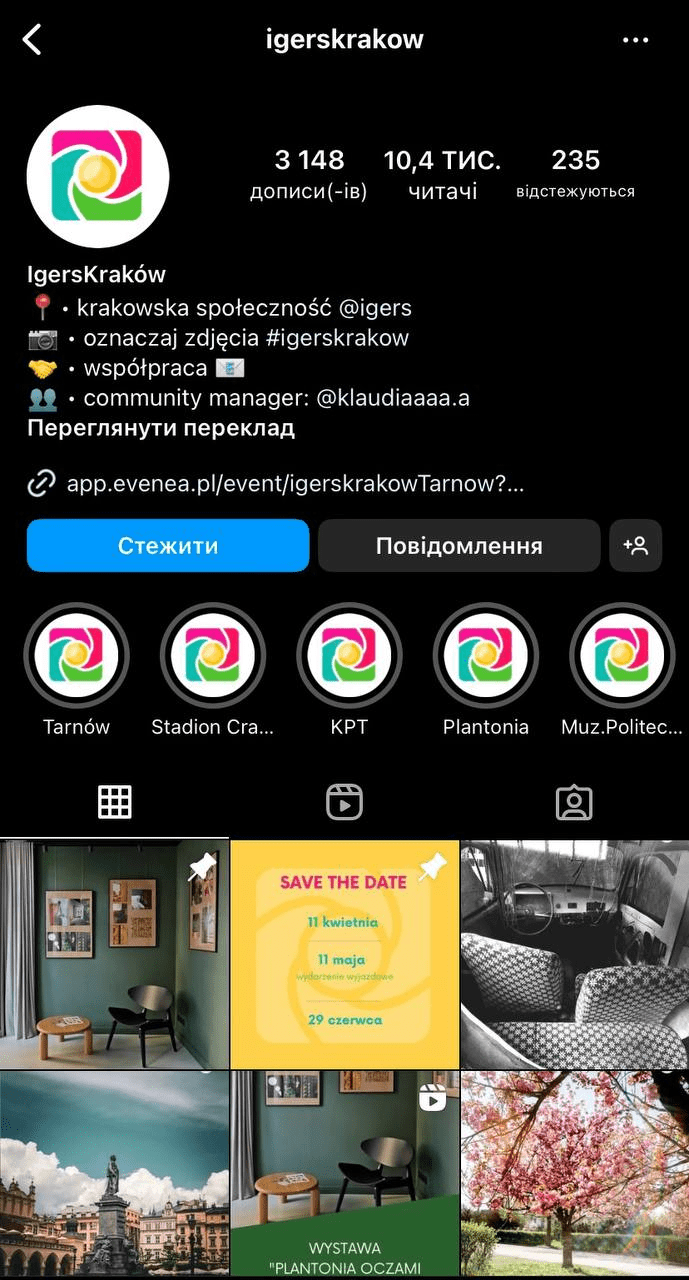The image size is (689, 1280).
Task: Open the app.evenea.pl event link
Action: point(295,485)
